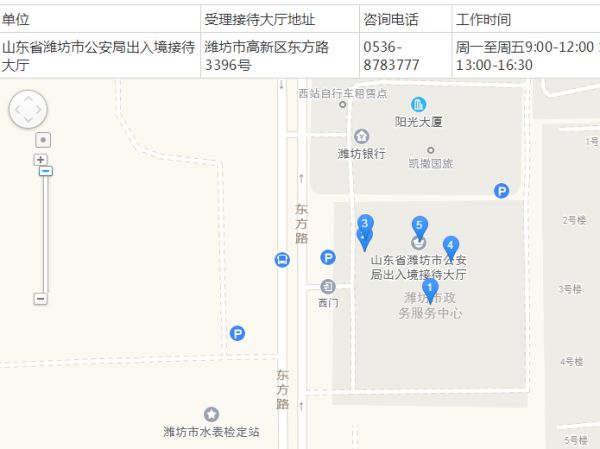Select map marker number 4

click(x=451, y=246)
